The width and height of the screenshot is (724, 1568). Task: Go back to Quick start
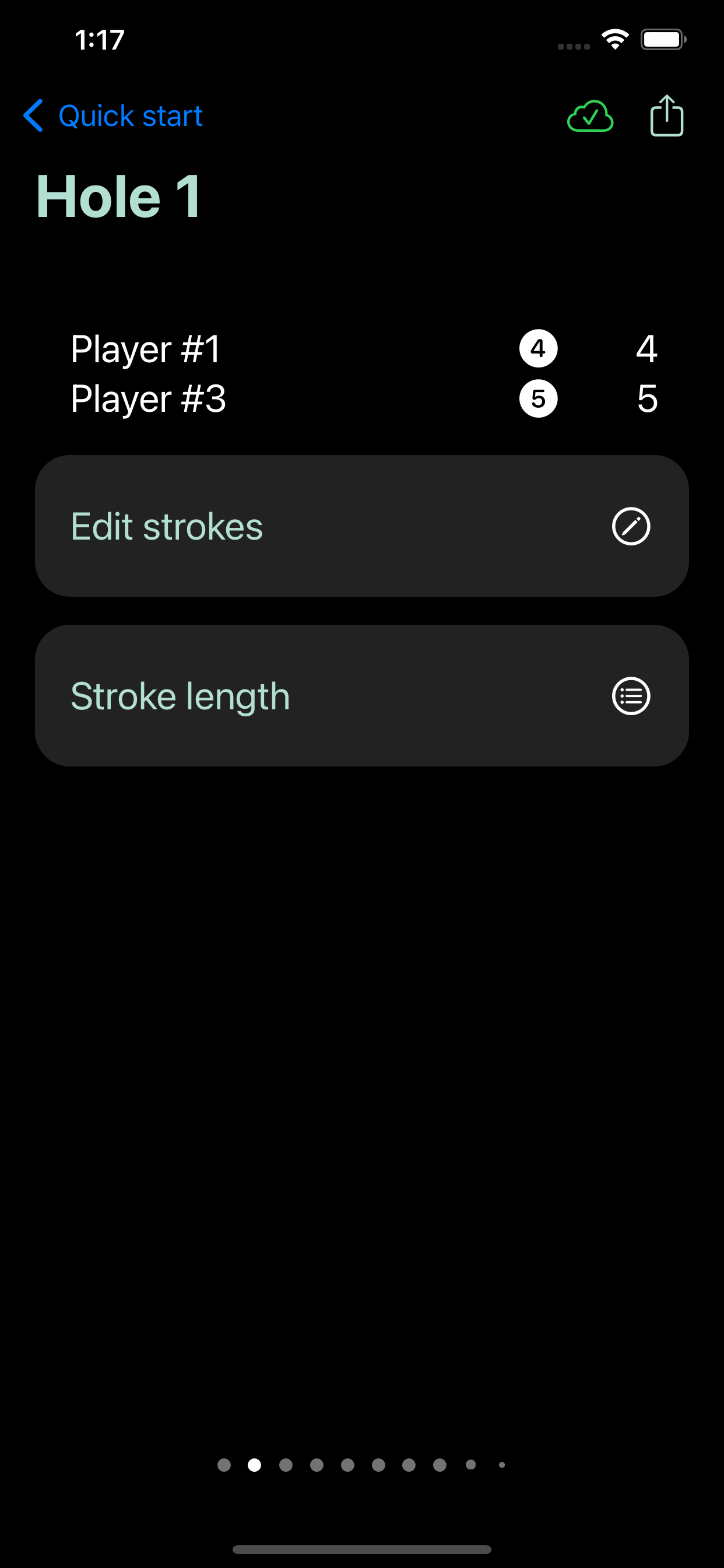[113, 116]
